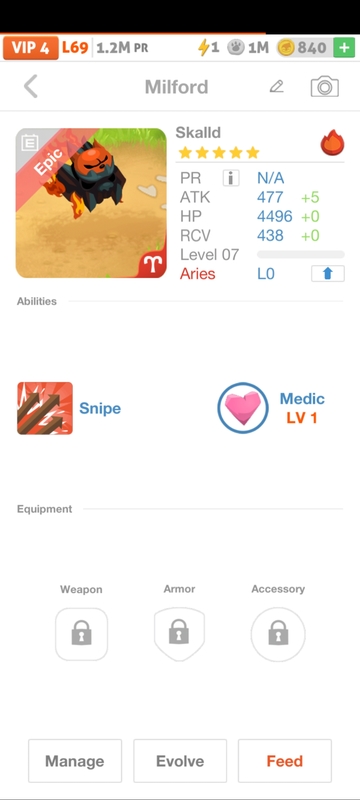The height and width of the screenshot is (800, 360).
Task: Open the Manage button
Action: pos(75,761)
